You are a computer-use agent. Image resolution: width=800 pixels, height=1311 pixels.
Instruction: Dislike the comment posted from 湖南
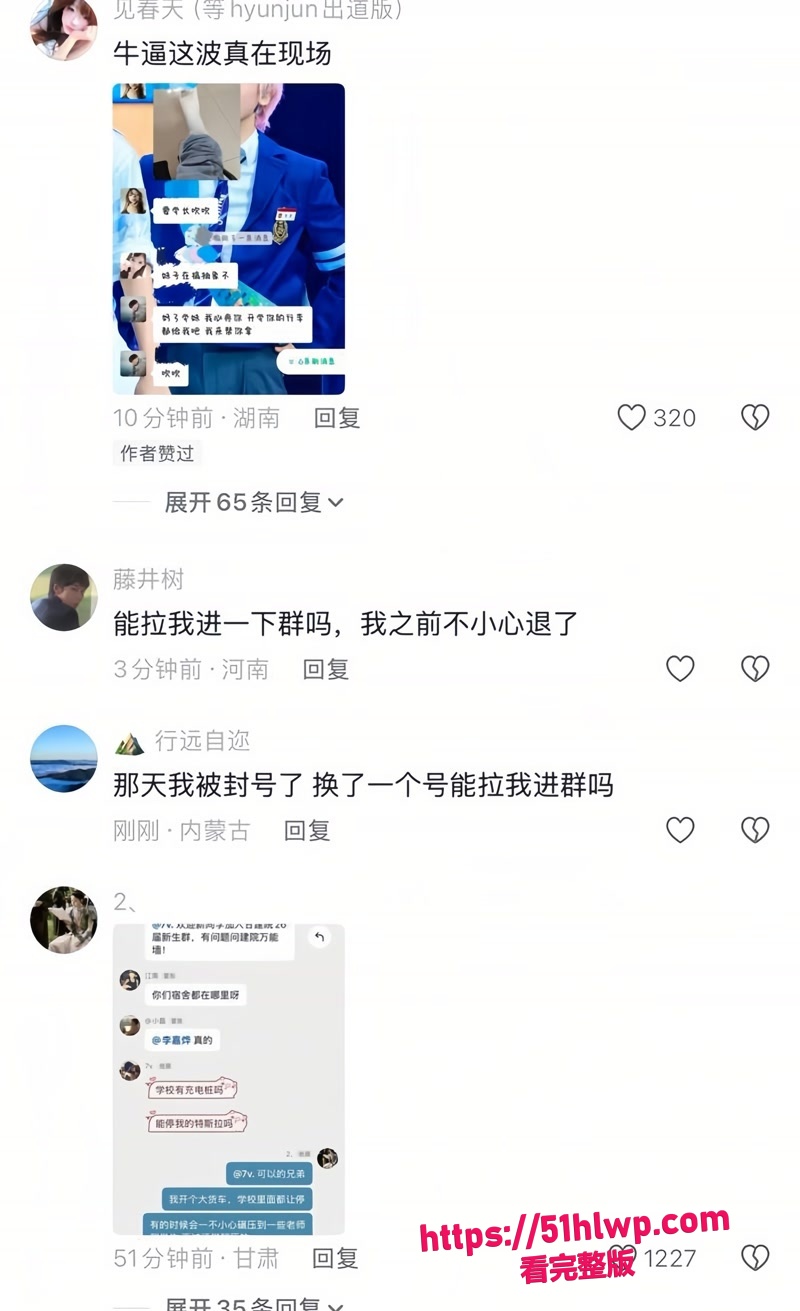[755, 417]
